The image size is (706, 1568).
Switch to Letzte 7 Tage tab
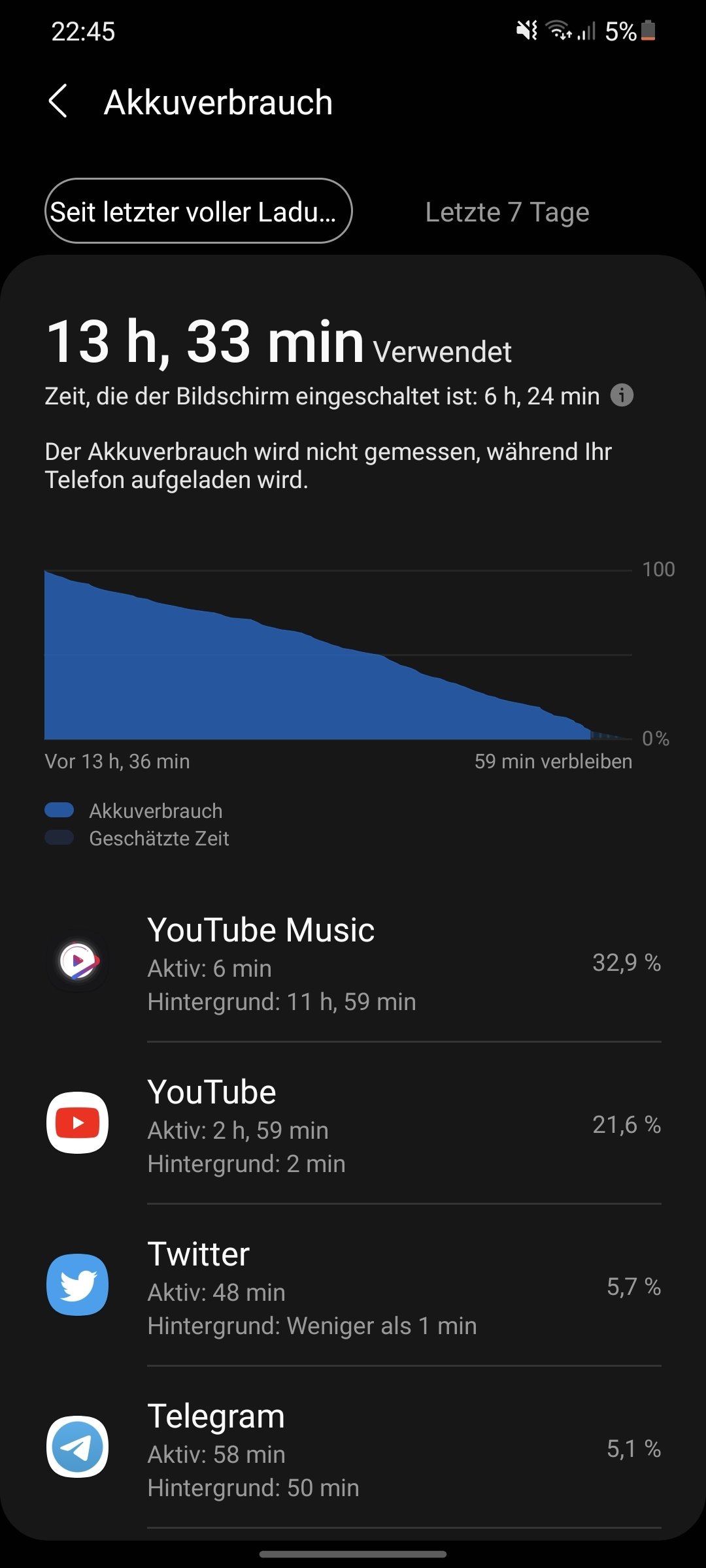tap(507, 212)
